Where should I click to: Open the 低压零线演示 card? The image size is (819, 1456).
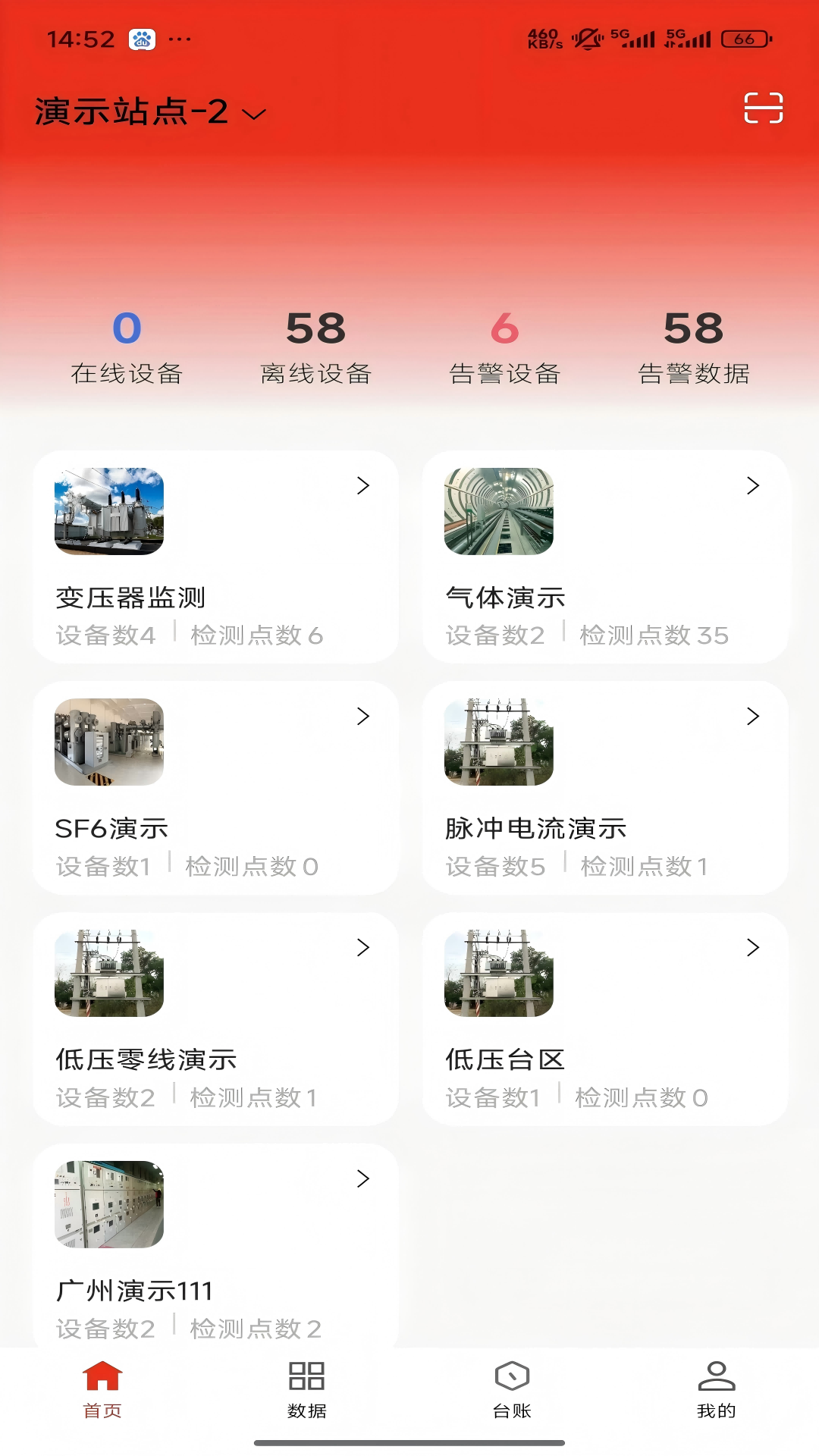tap(215, 1019)
